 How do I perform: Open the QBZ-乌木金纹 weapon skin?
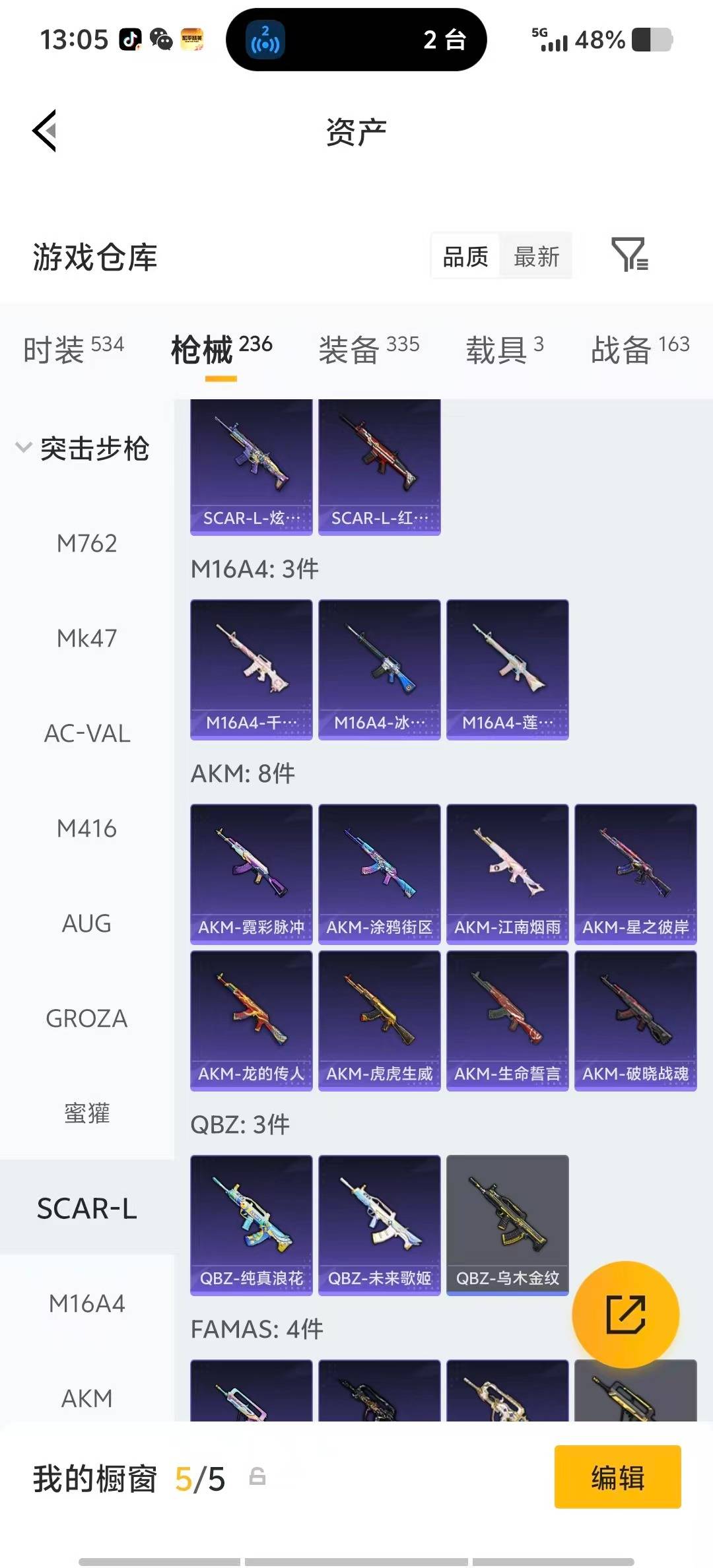pyautogui.click(x=507, y=1224)
